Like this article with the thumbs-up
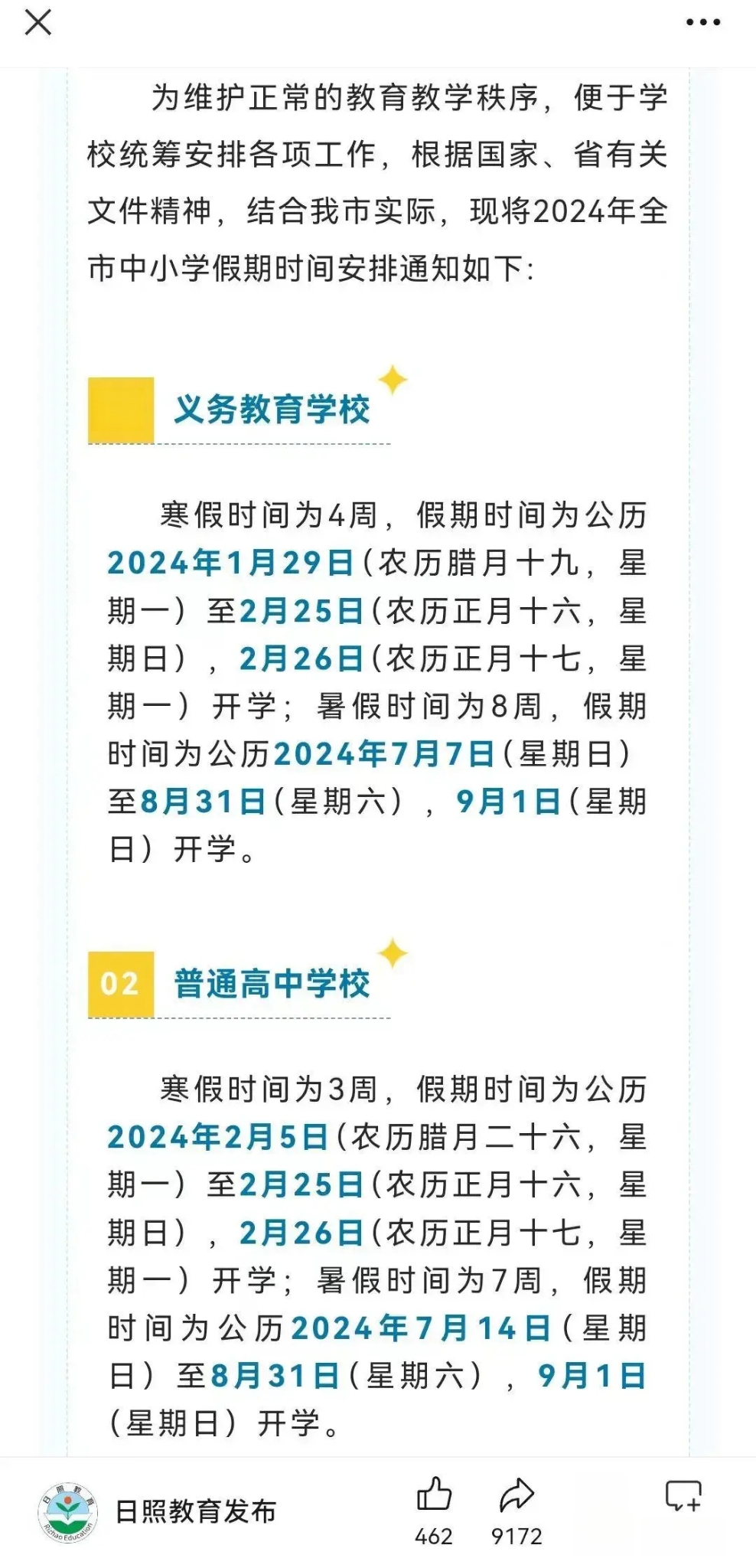 pyautogui.click(x=434, y=1494)
